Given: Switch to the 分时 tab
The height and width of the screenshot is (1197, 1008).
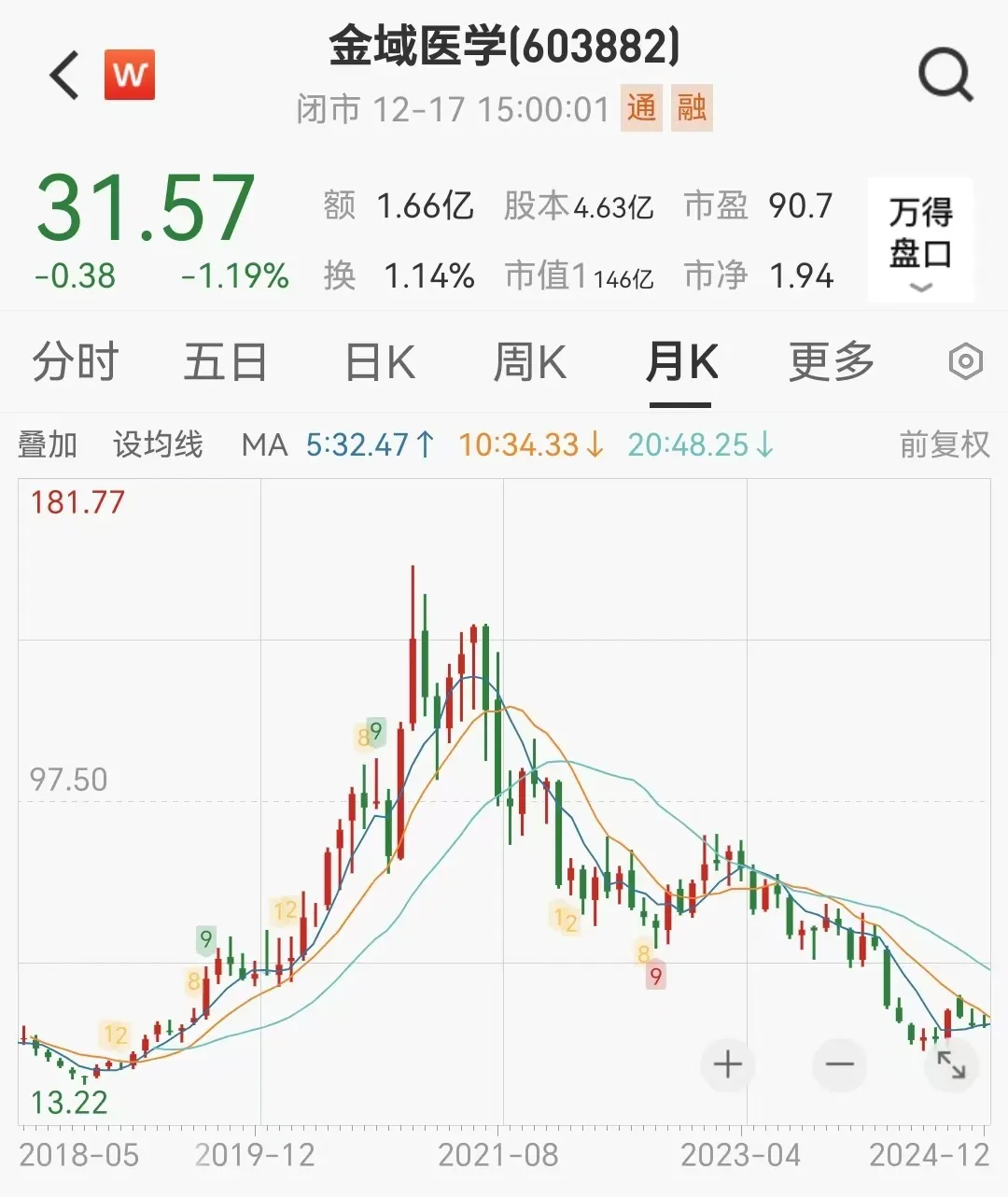Looking at the screenshot, I should coord(75,362).
